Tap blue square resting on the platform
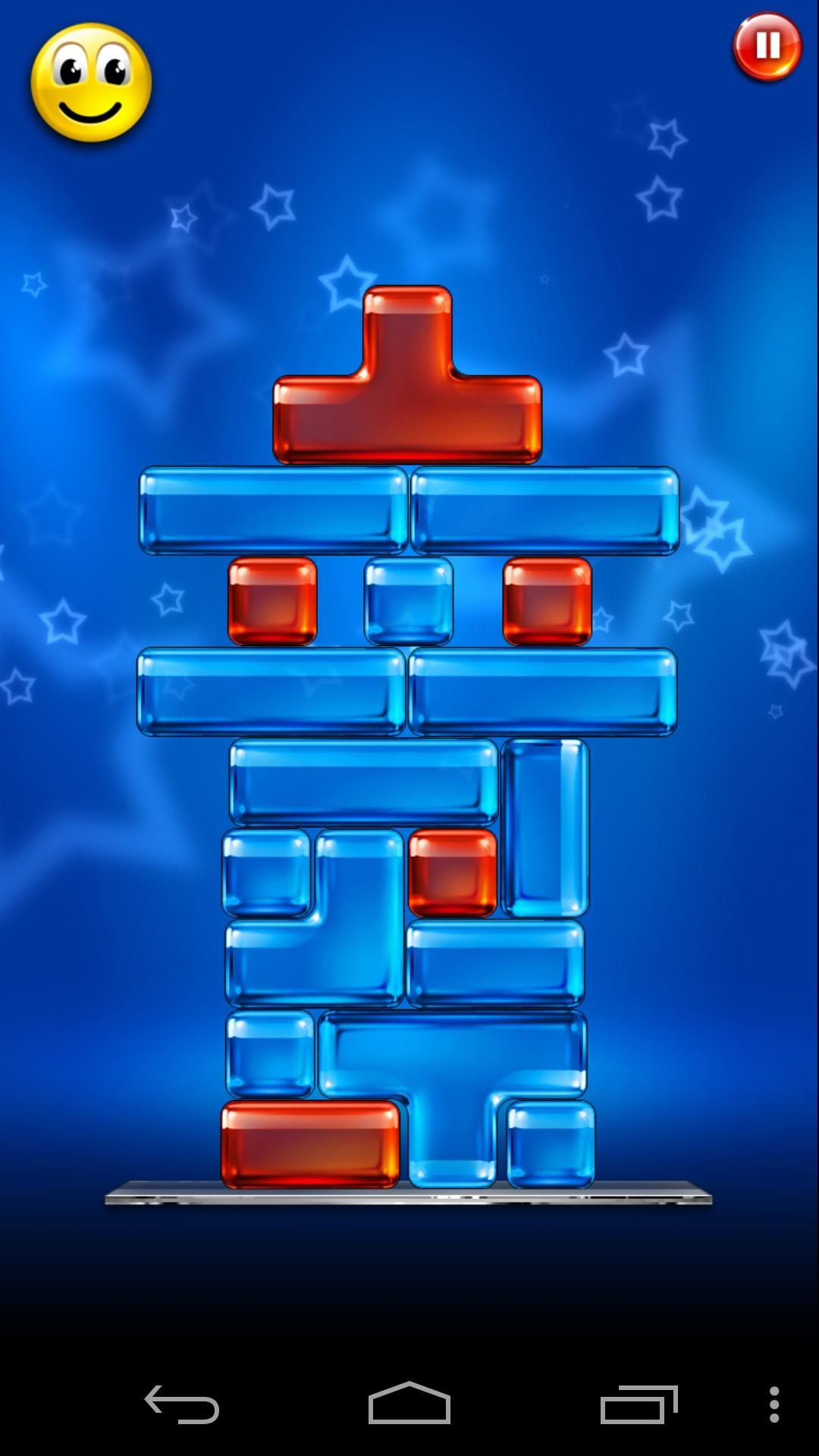 (x=551, y=1144)
